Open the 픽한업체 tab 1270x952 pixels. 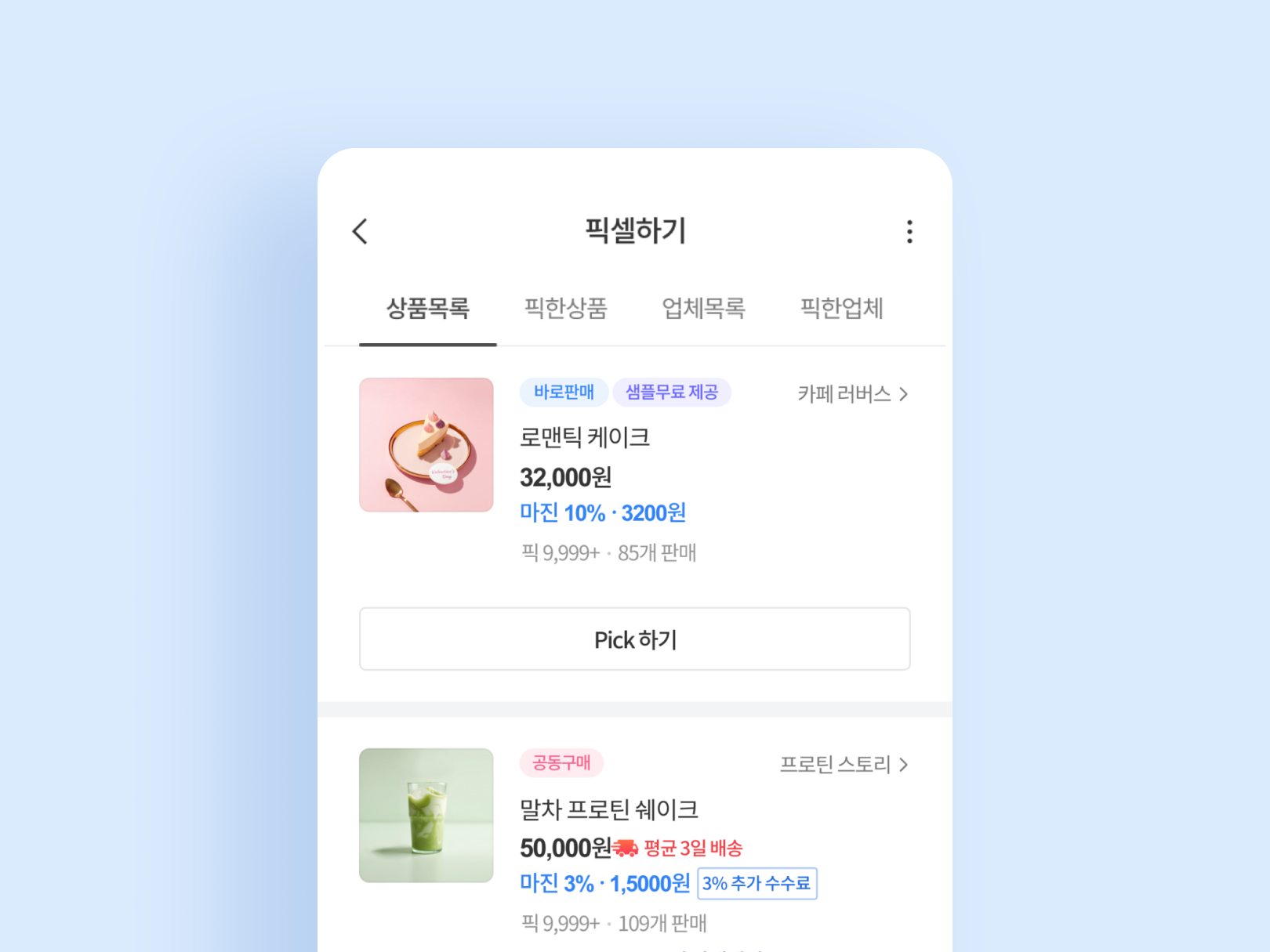click(841, 309)
